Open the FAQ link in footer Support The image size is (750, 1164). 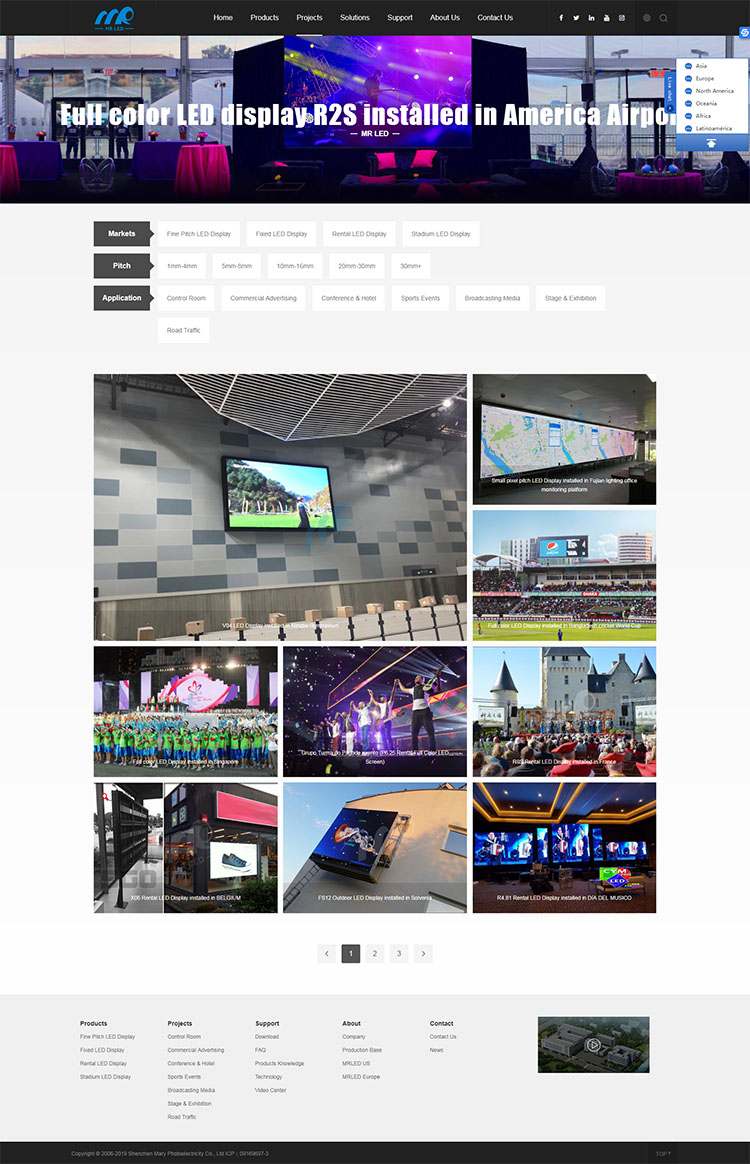[x=260, y=1050]
